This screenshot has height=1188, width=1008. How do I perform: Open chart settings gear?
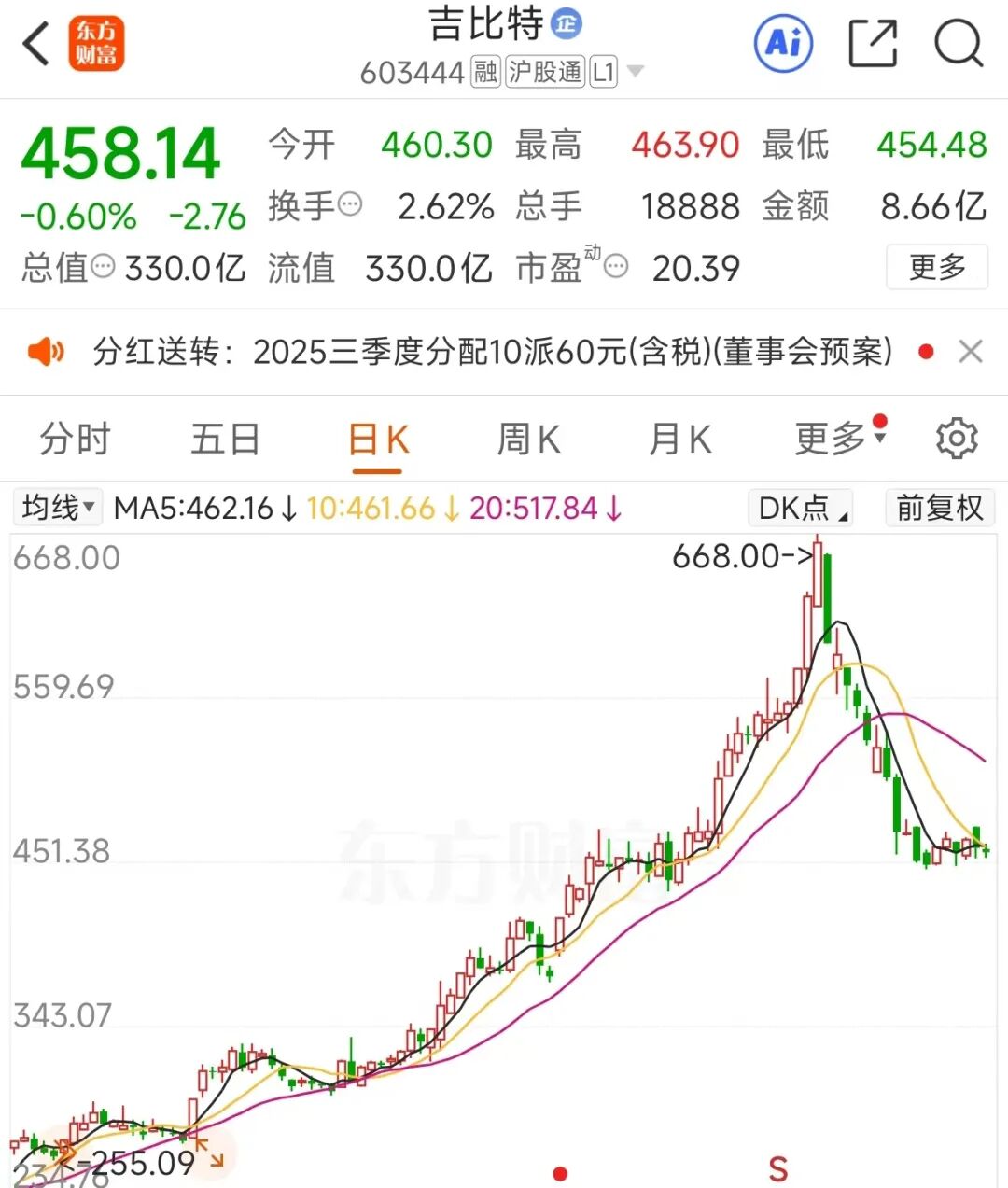tap(957, 439)
